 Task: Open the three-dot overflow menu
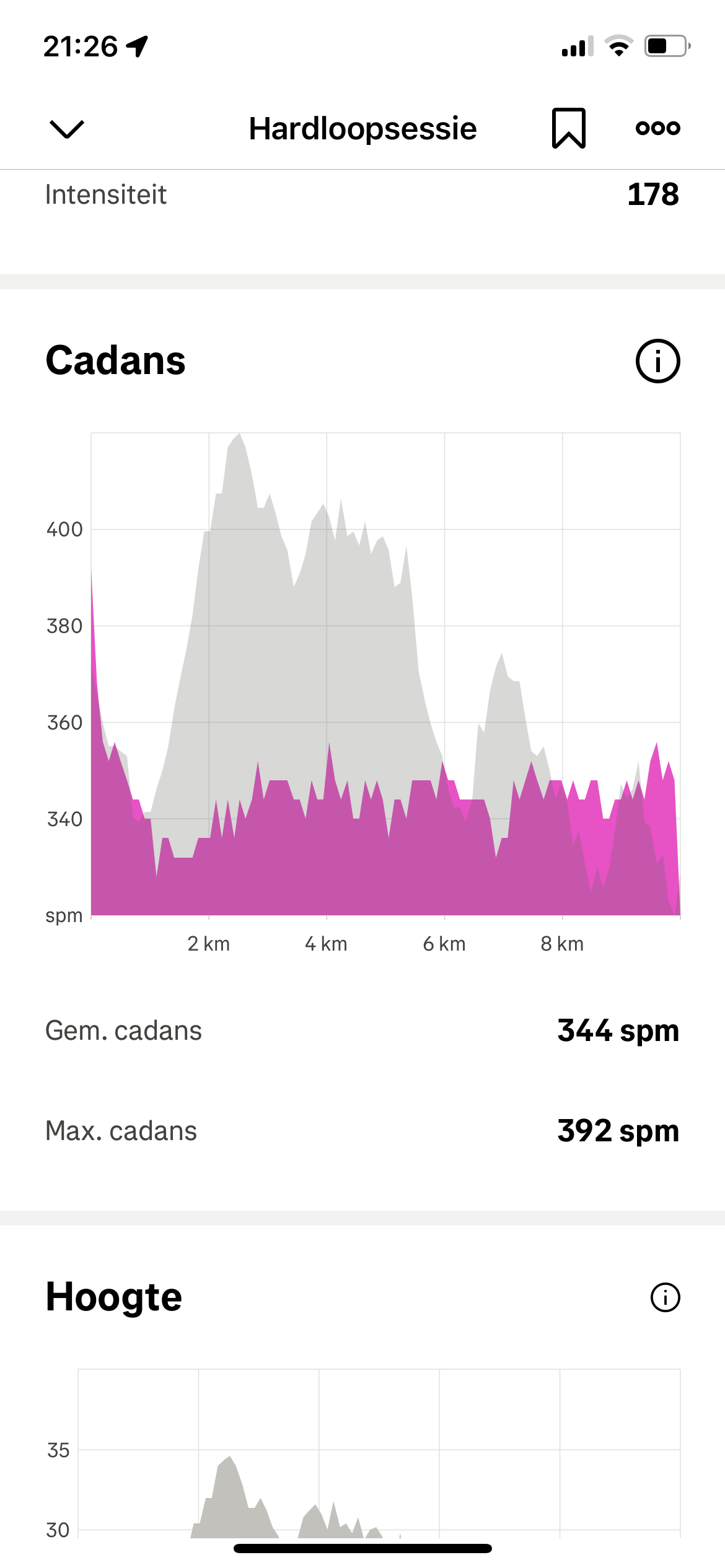click(658, 128)
